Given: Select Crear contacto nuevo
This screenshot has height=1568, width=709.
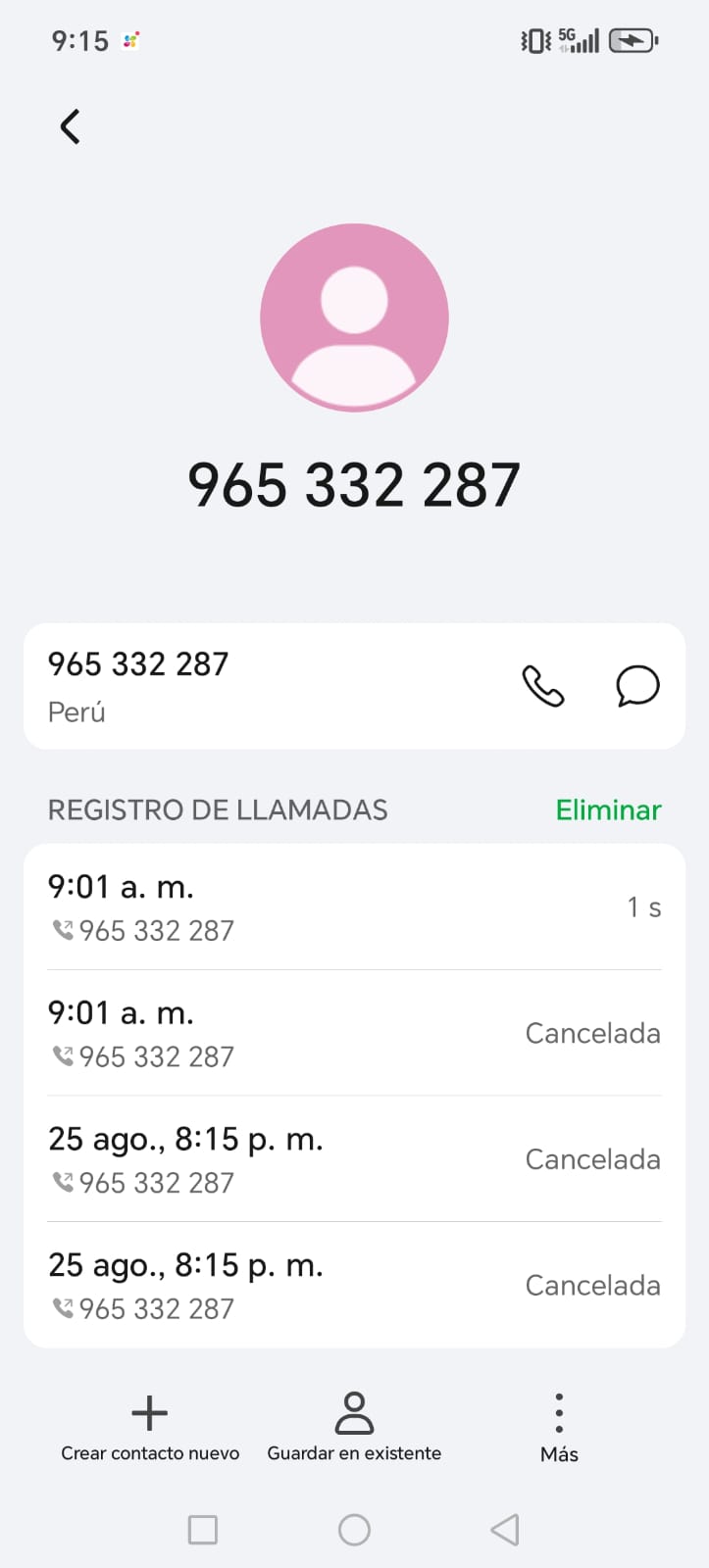Looking at the screenshot, I should 150,1427.
